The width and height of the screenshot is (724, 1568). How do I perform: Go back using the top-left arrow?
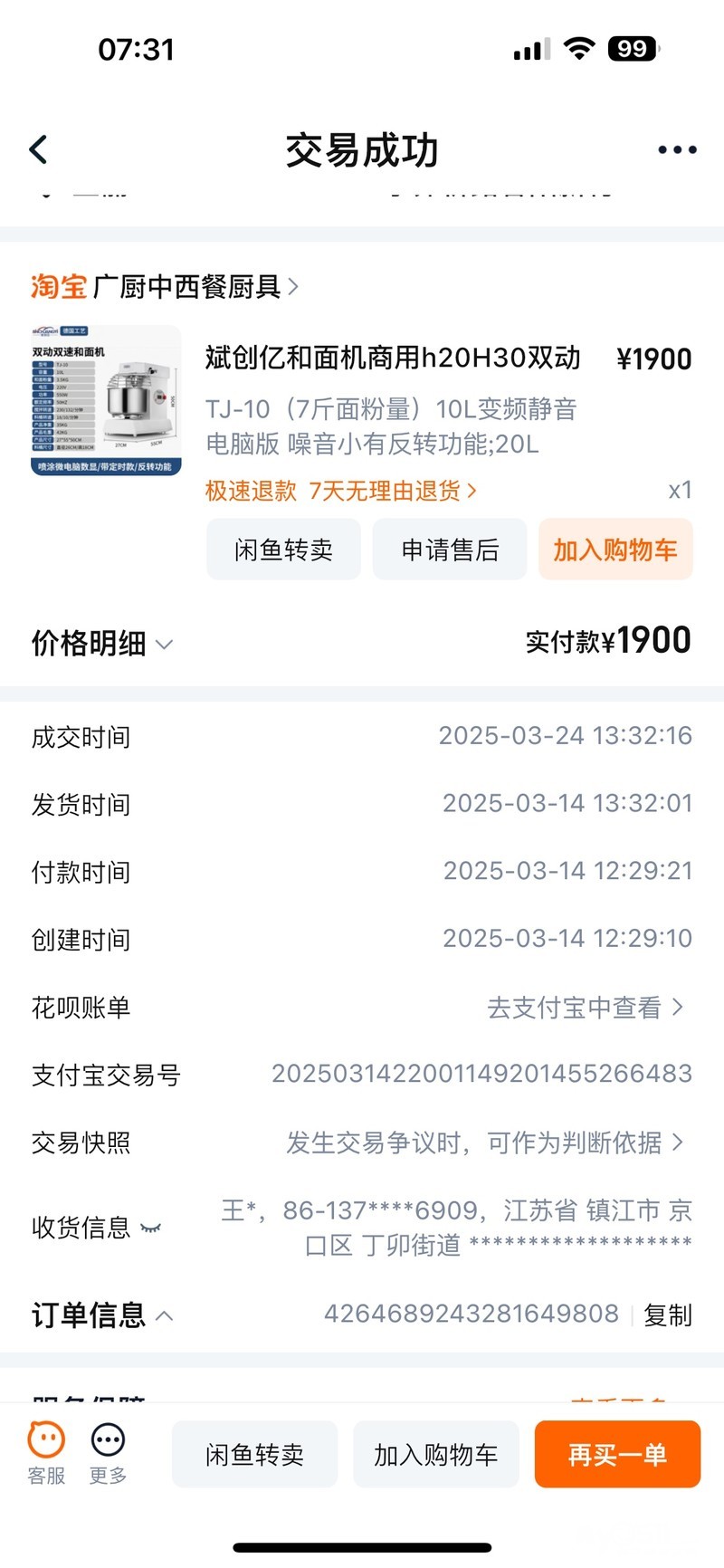[39, 149]
